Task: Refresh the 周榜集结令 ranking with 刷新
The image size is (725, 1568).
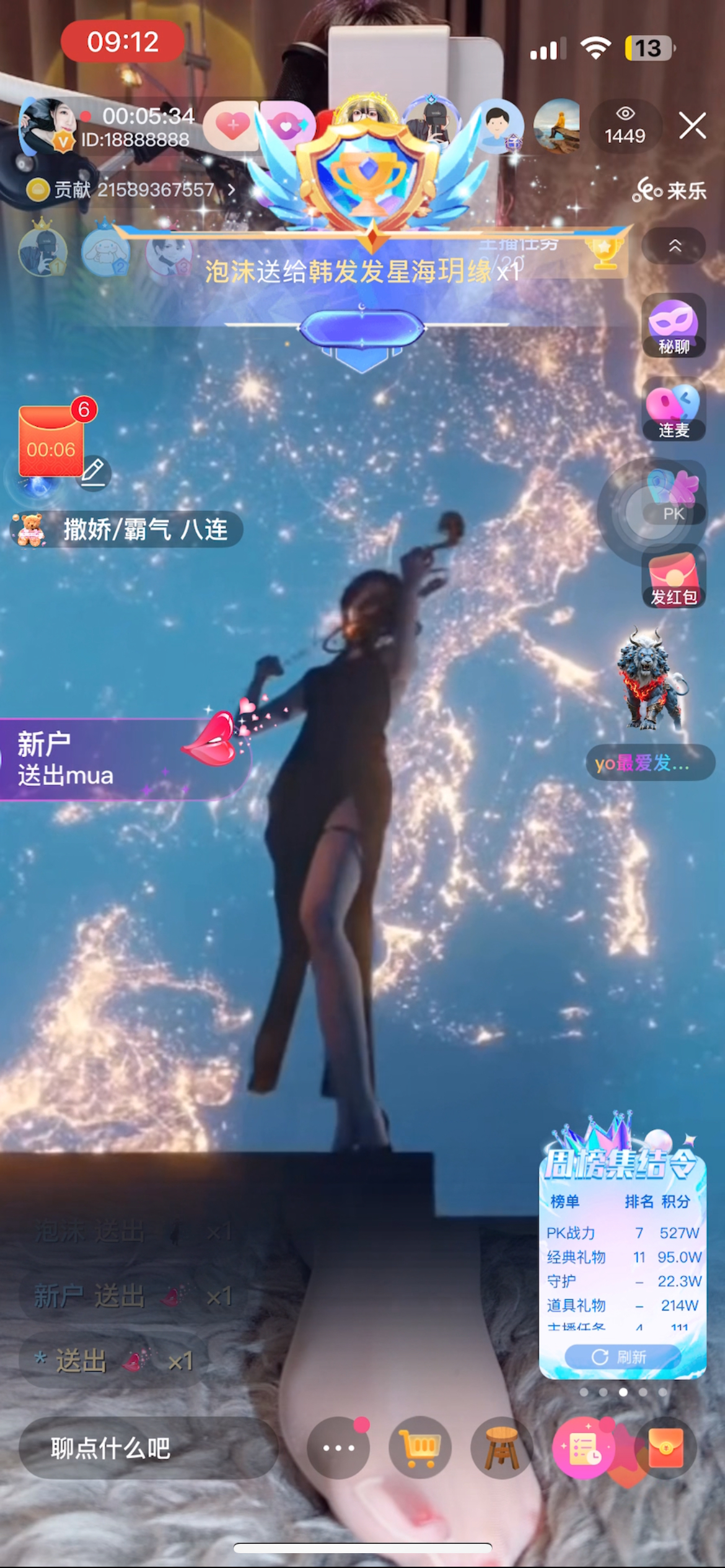Action: click(622, 1357)
